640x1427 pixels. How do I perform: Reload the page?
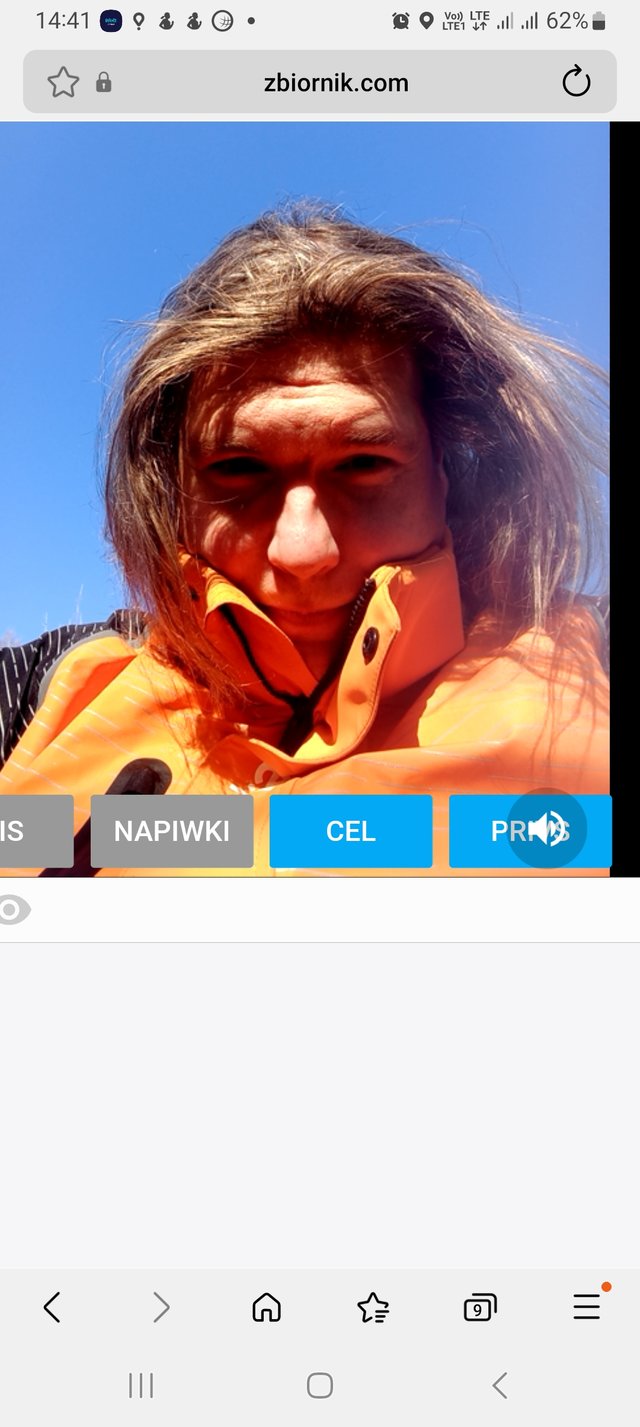576,82
